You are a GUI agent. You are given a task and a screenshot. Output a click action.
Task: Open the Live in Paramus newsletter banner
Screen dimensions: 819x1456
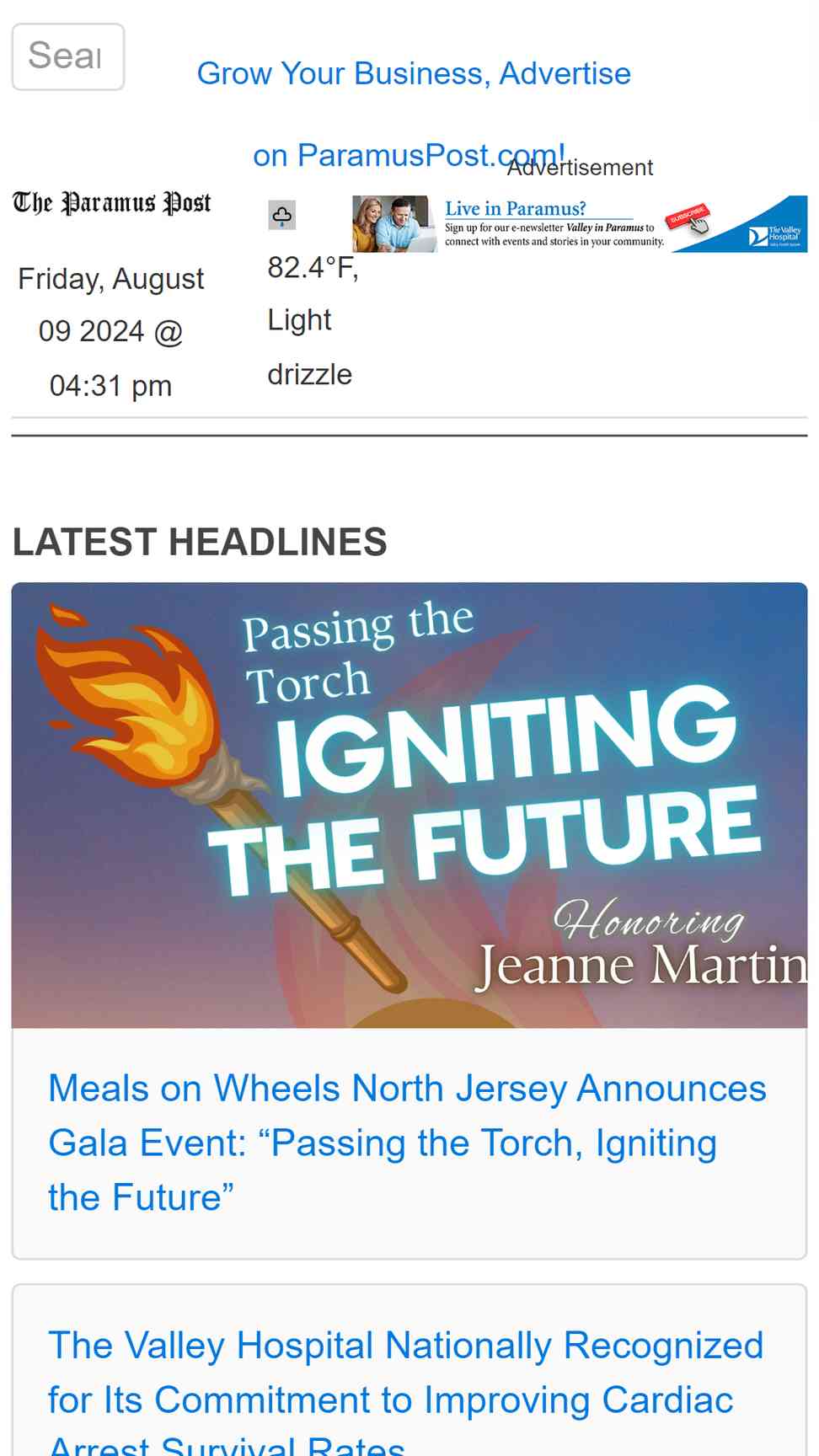pyautogui.click(x=580, y=224)
